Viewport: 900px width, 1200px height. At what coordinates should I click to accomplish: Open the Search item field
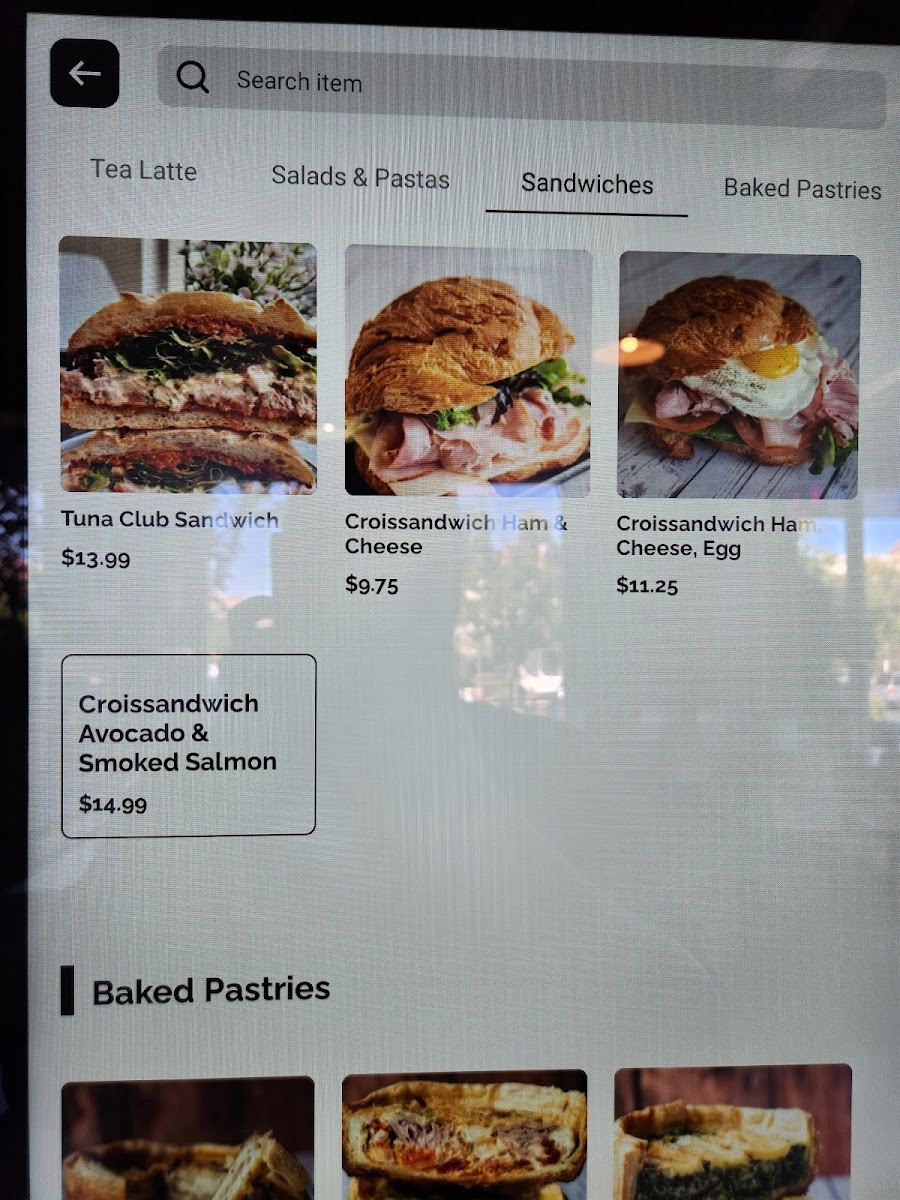tap(521, 86)
